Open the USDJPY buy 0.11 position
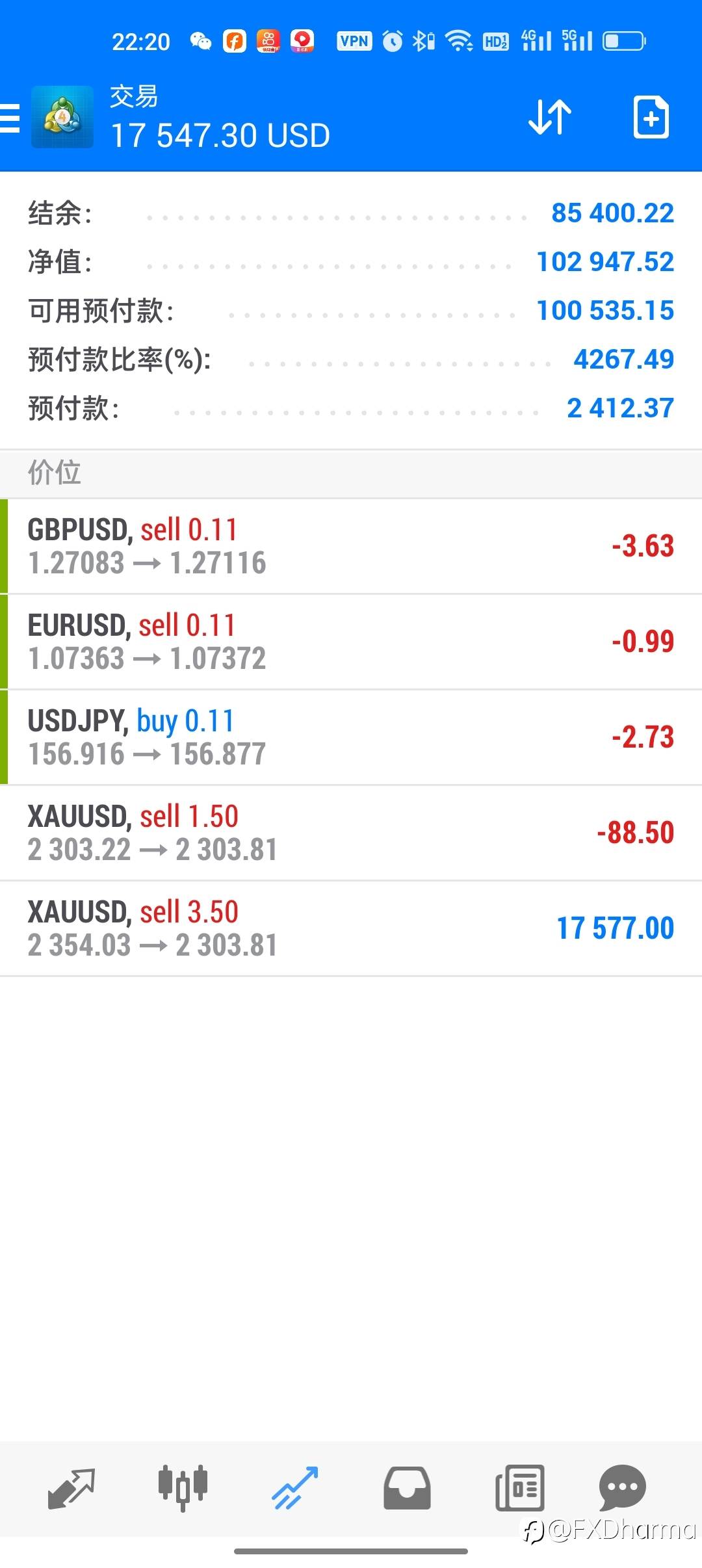The image size is (702, 1568). coord(351,737)
